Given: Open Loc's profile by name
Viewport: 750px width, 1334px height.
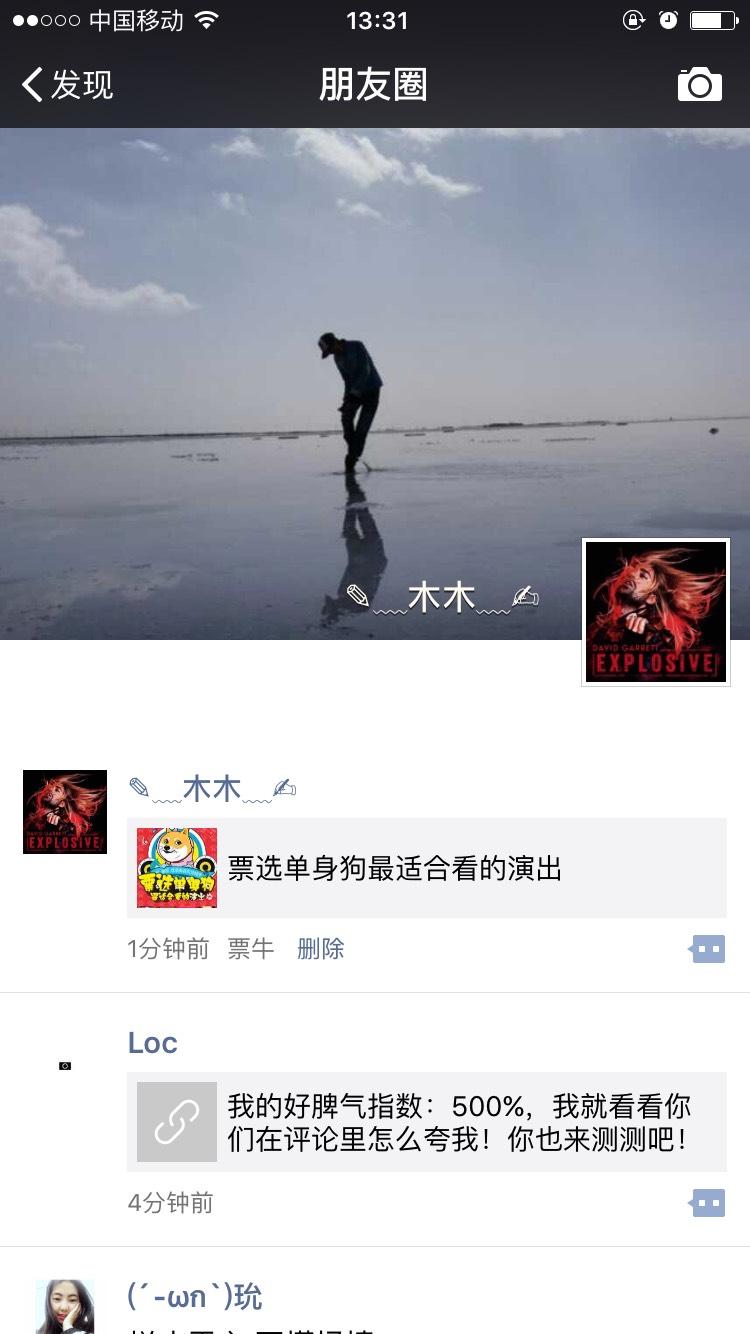Looking at the screenshot, I should [x=152, y=1043].
